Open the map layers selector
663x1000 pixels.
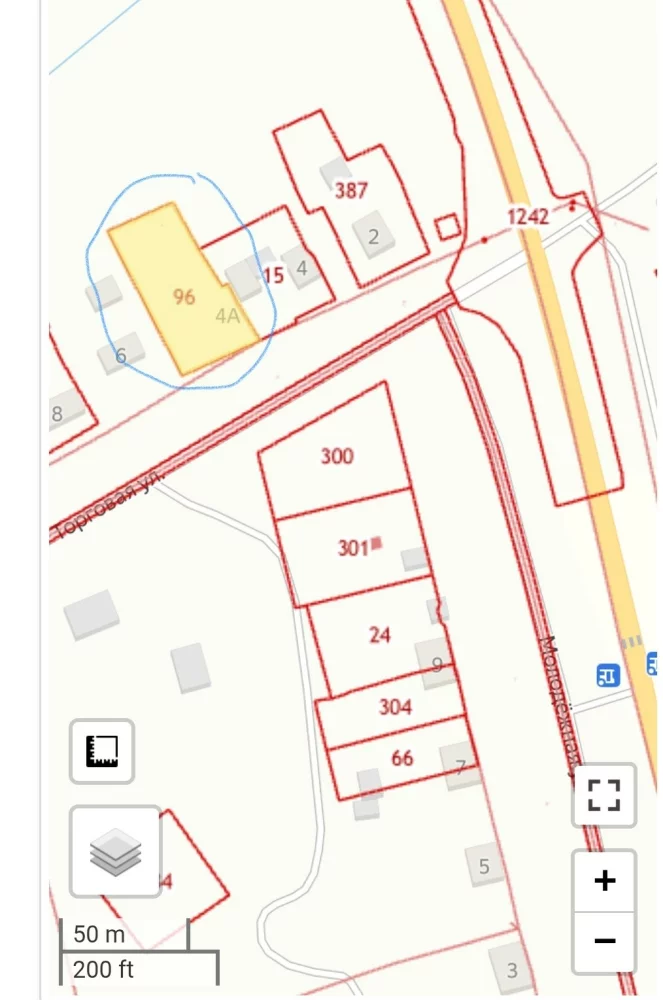click(115, 852)
